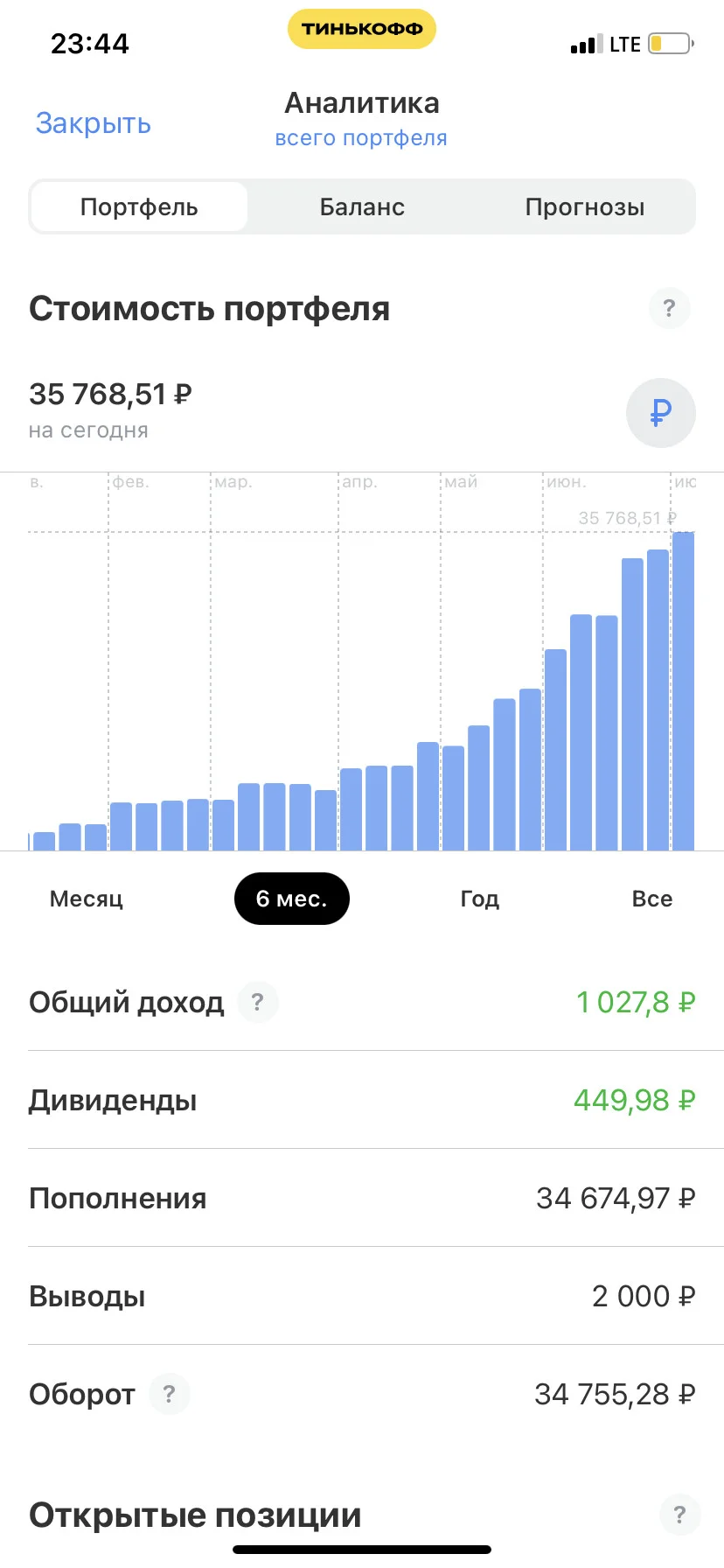Open help for Открытые позиции
The height and width of the screenshot is (1568, 724).
coord(679,1515)
